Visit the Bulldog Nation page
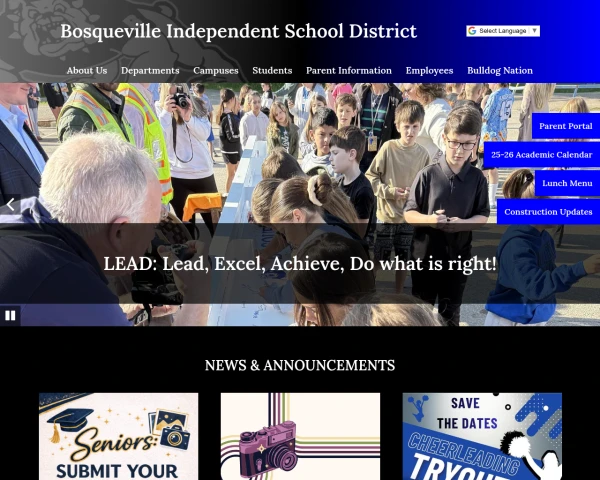The image size is (600, 480). (x=500, y=71)
